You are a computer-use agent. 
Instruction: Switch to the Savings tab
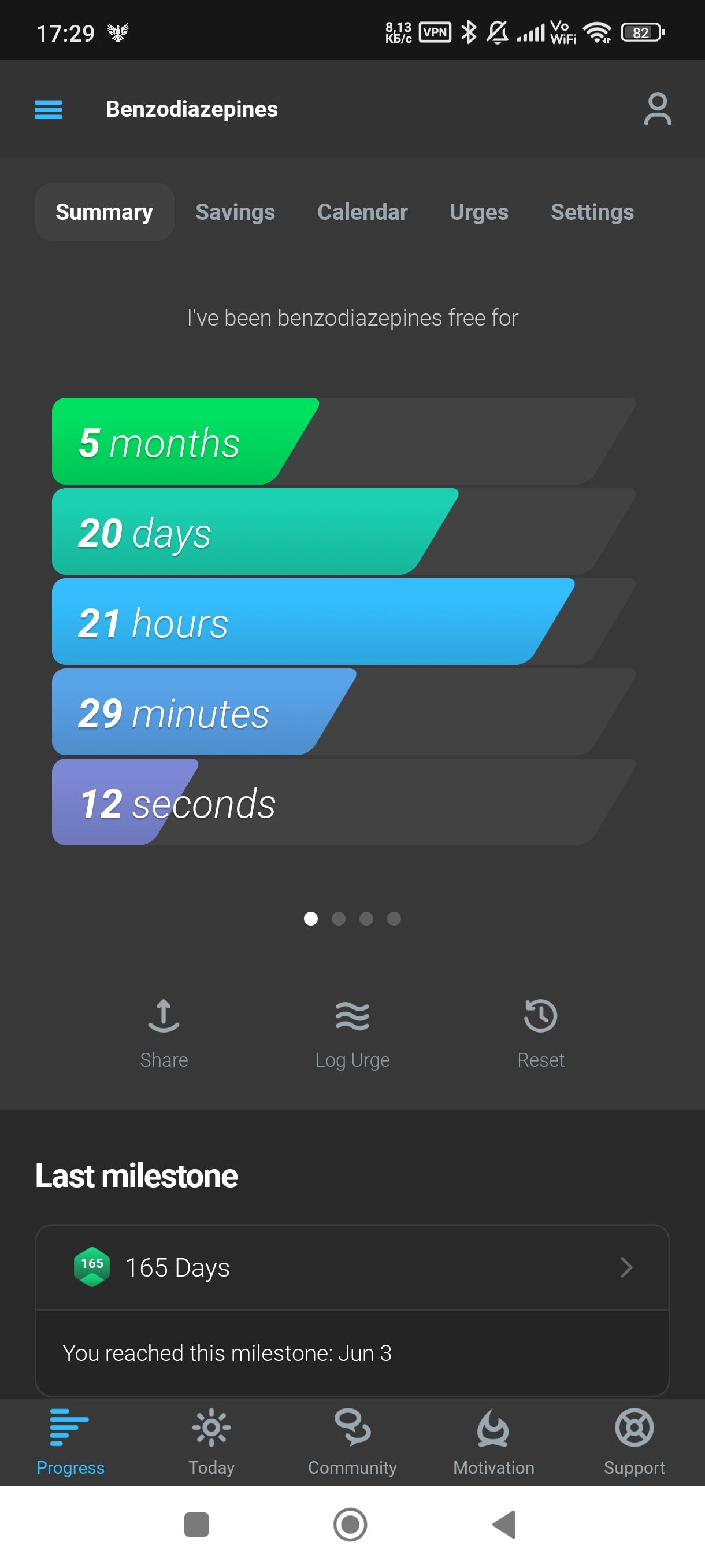[x=235, y=212]
